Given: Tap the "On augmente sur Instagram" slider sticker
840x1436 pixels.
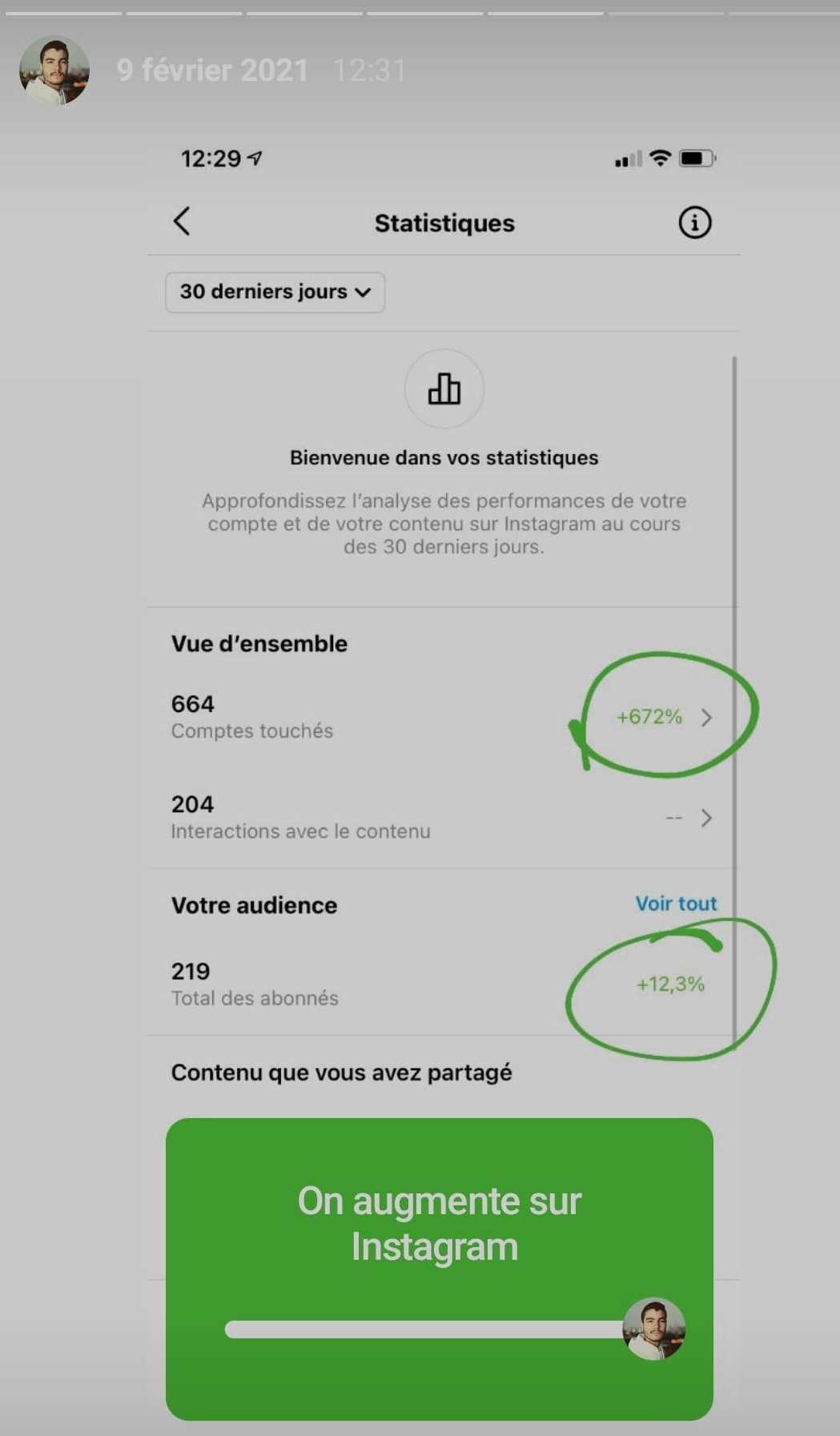Looking at the screenshot, I should pos(439,1268).
